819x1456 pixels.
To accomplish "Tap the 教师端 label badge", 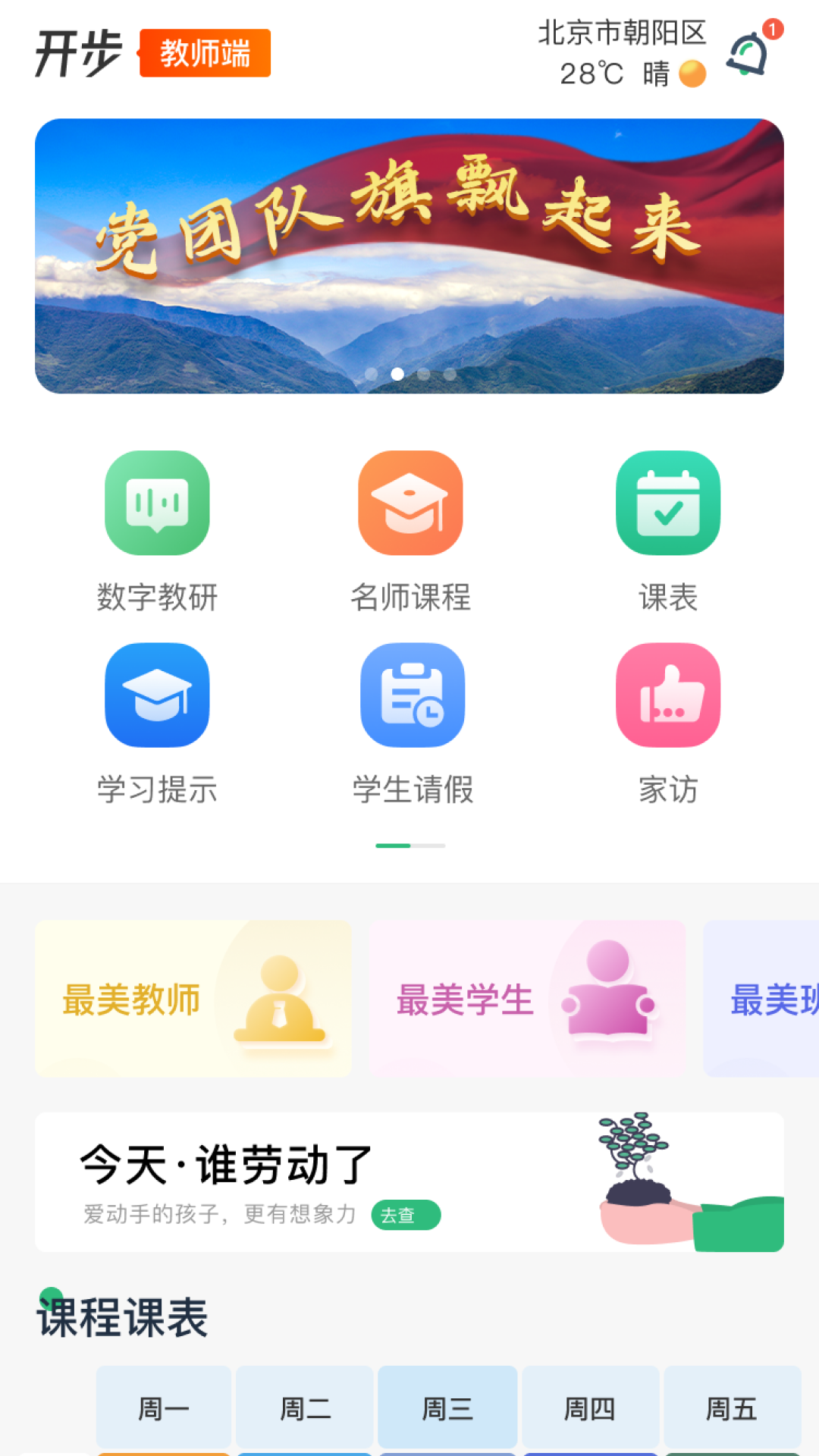I will pos(205,53).
